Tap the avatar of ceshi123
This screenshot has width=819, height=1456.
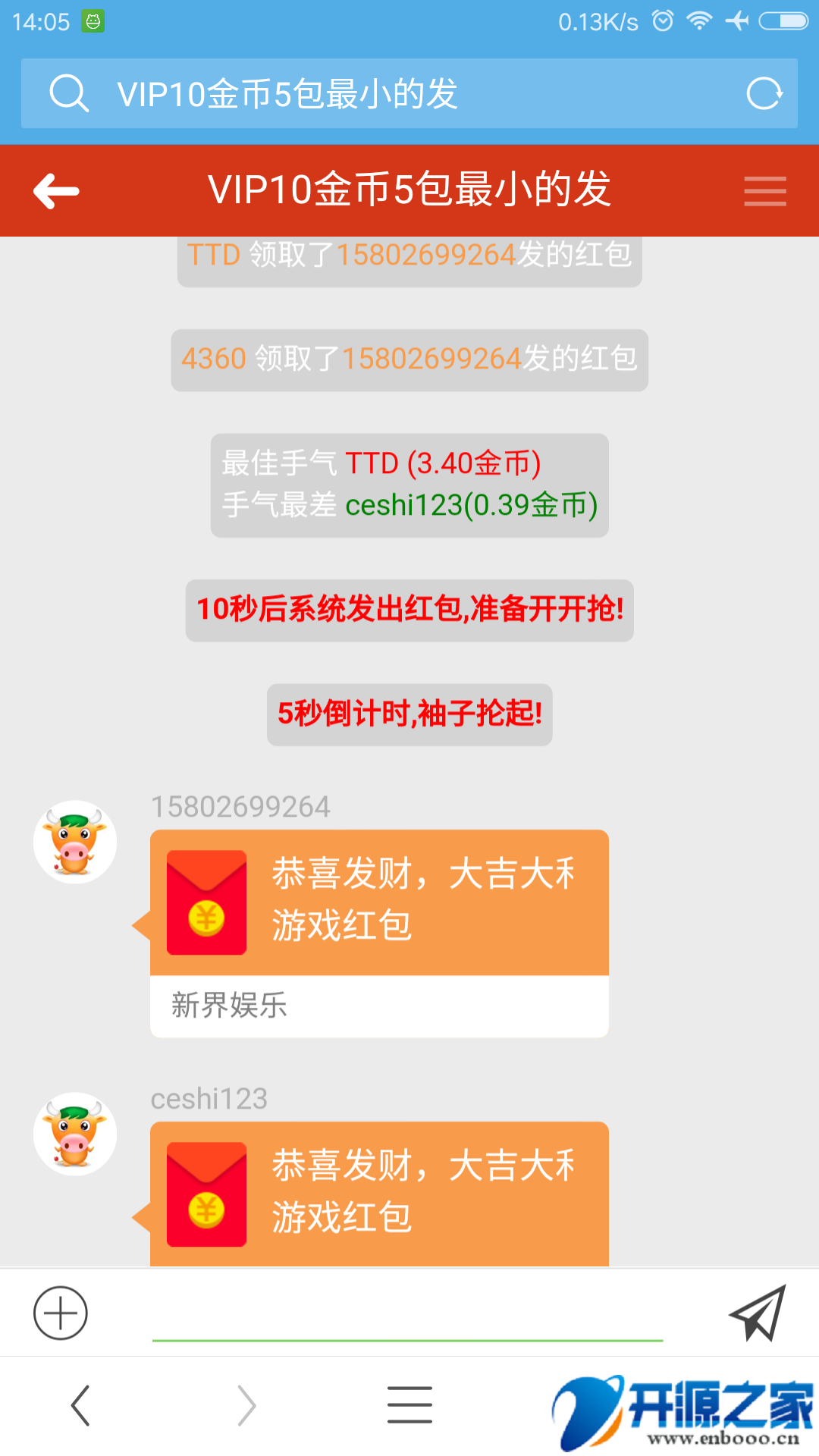[75, 1134]
